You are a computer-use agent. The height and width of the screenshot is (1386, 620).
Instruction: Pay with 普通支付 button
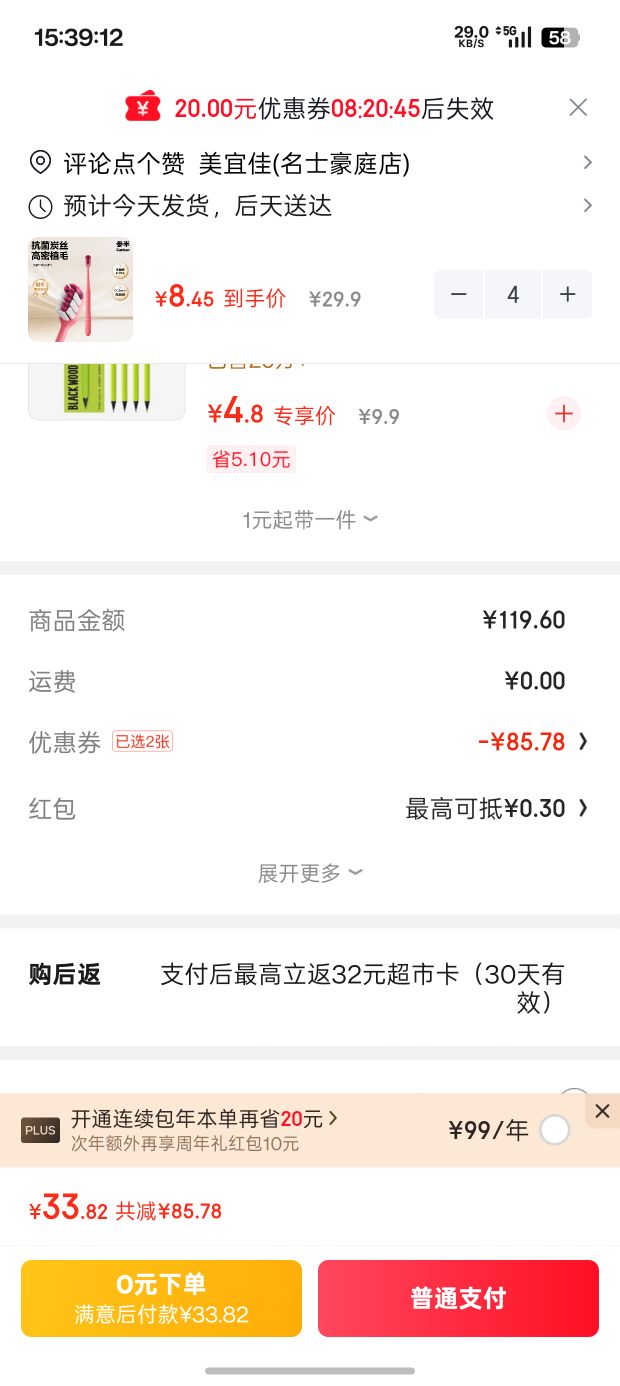coord(458,1298)
